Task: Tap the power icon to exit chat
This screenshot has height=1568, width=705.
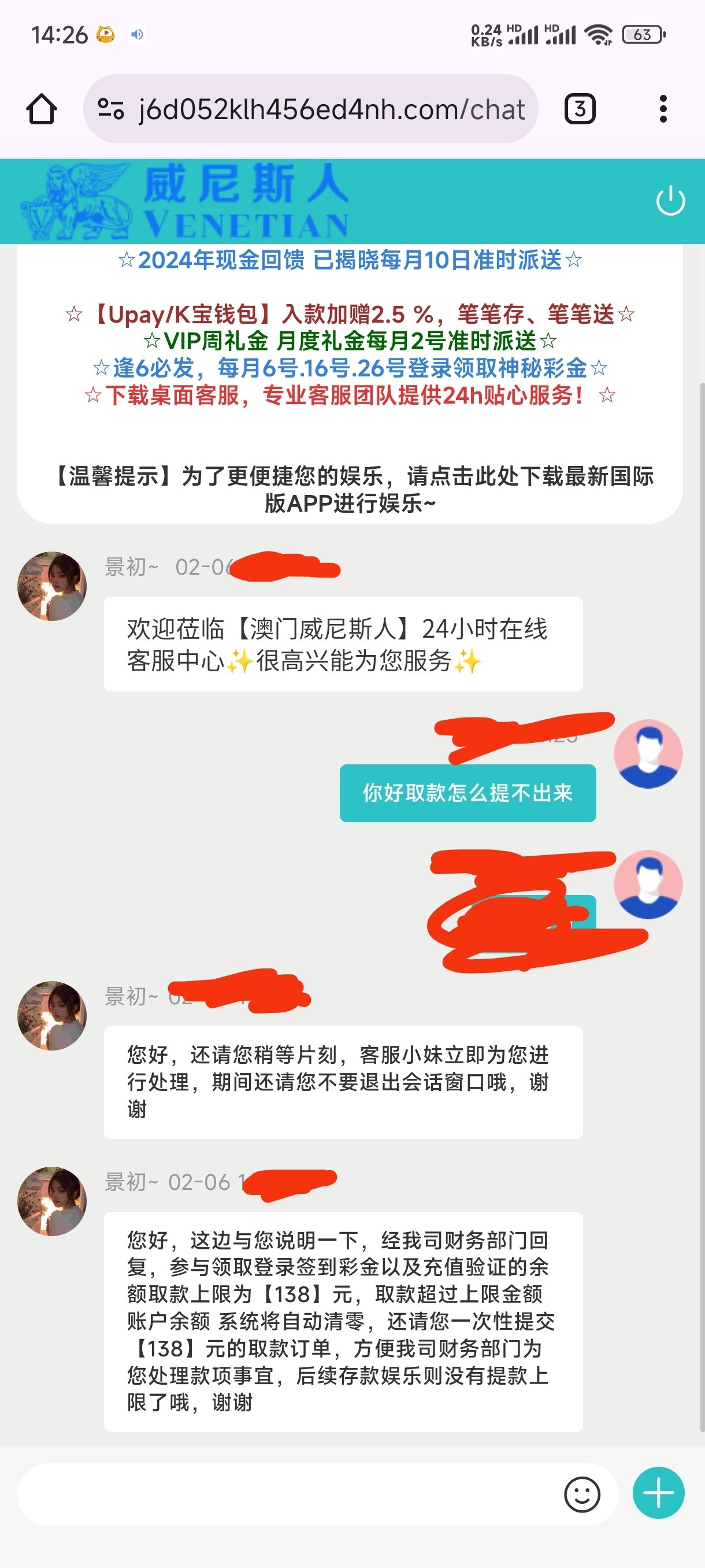Action: (670, 201)
